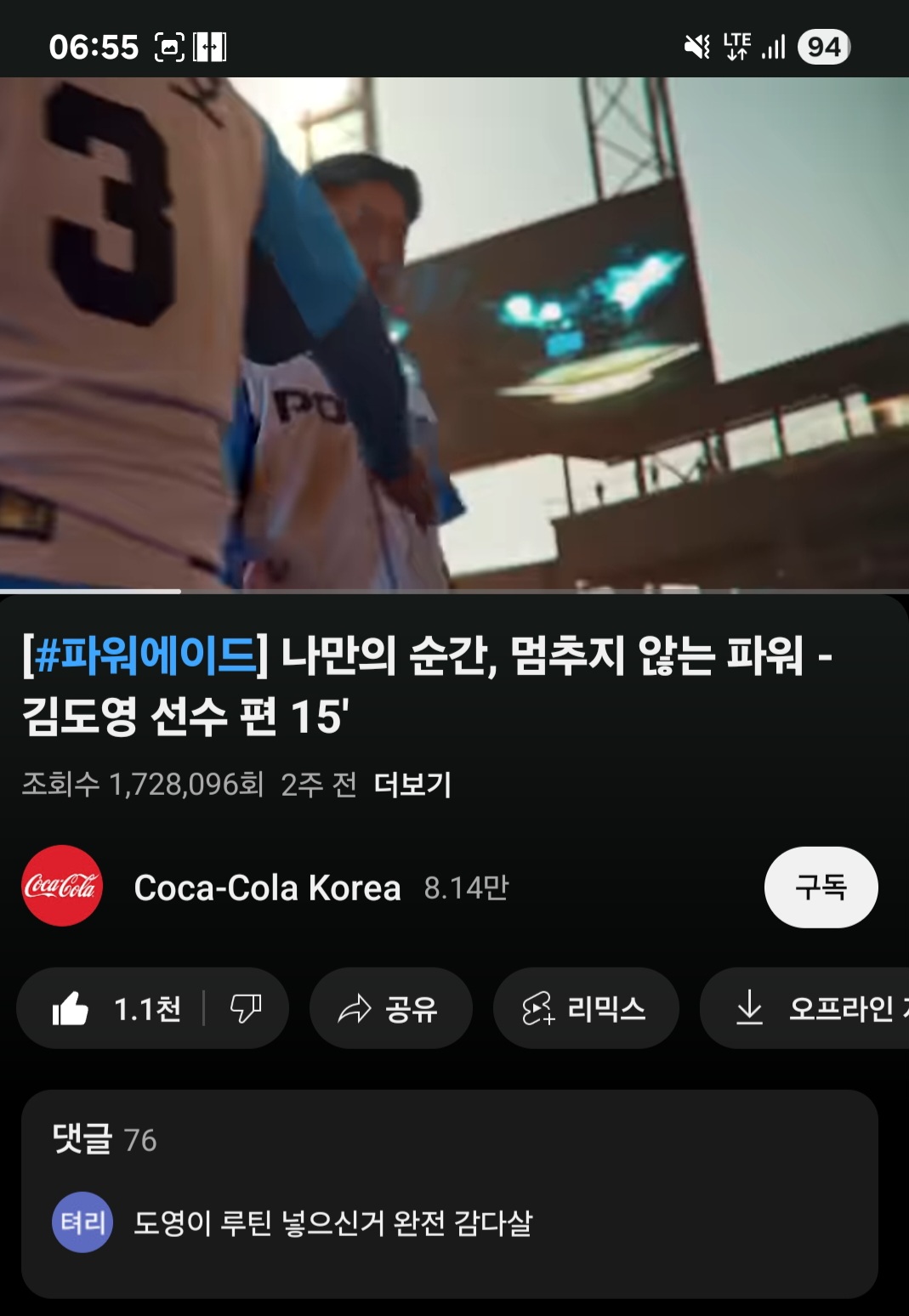This screenshot has height=1316, width=909.
Task: Dislike this video
Action: 246,1009
